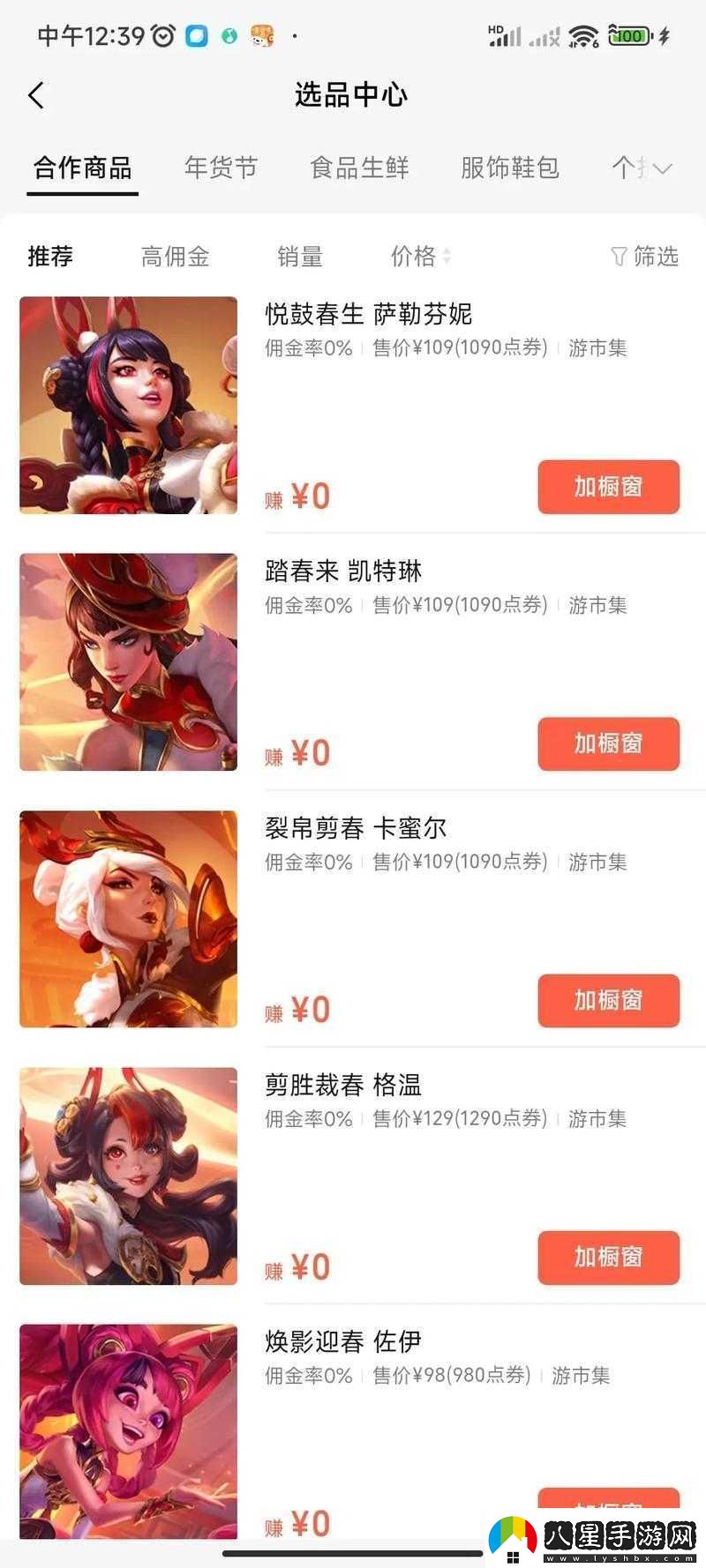Switch to the 服饰鞋包 tab

click(509, 168)
